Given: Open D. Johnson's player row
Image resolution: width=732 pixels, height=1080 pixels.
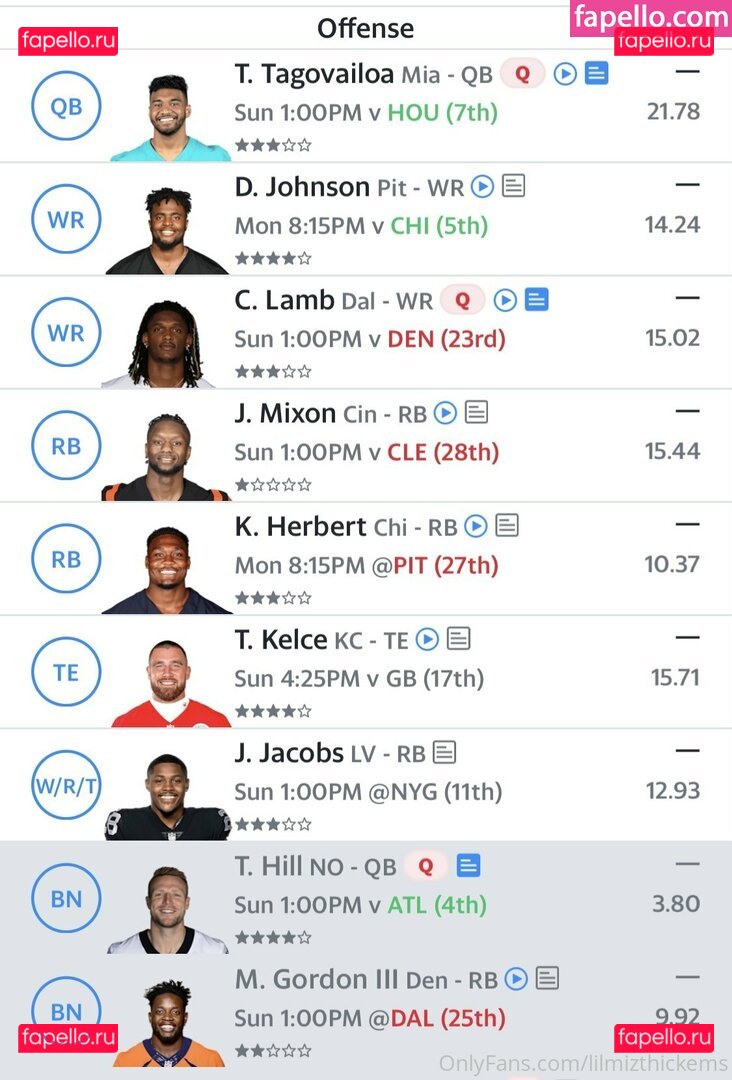Looking at the screenshot, I should pos(302,187).
